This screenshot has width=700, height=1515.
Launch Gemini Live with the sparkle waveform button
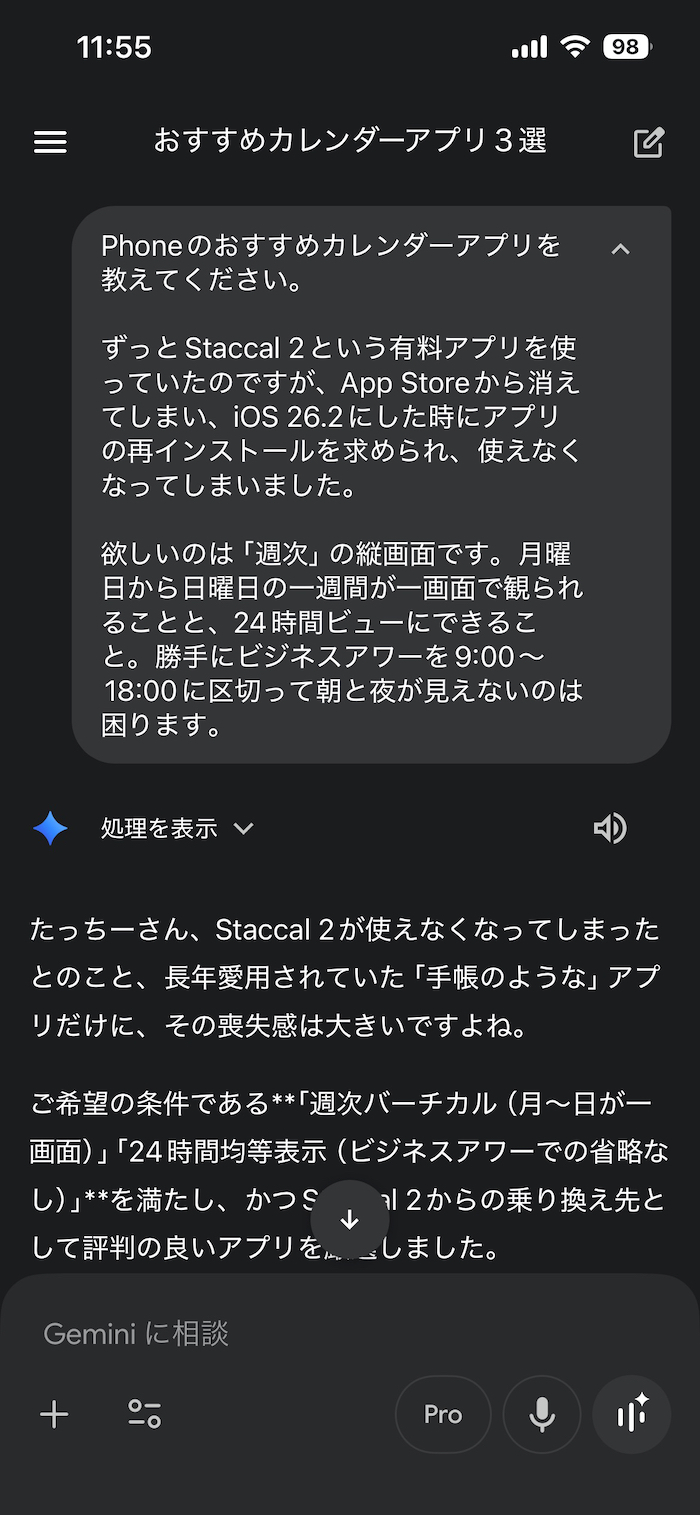click(632, 1414)
